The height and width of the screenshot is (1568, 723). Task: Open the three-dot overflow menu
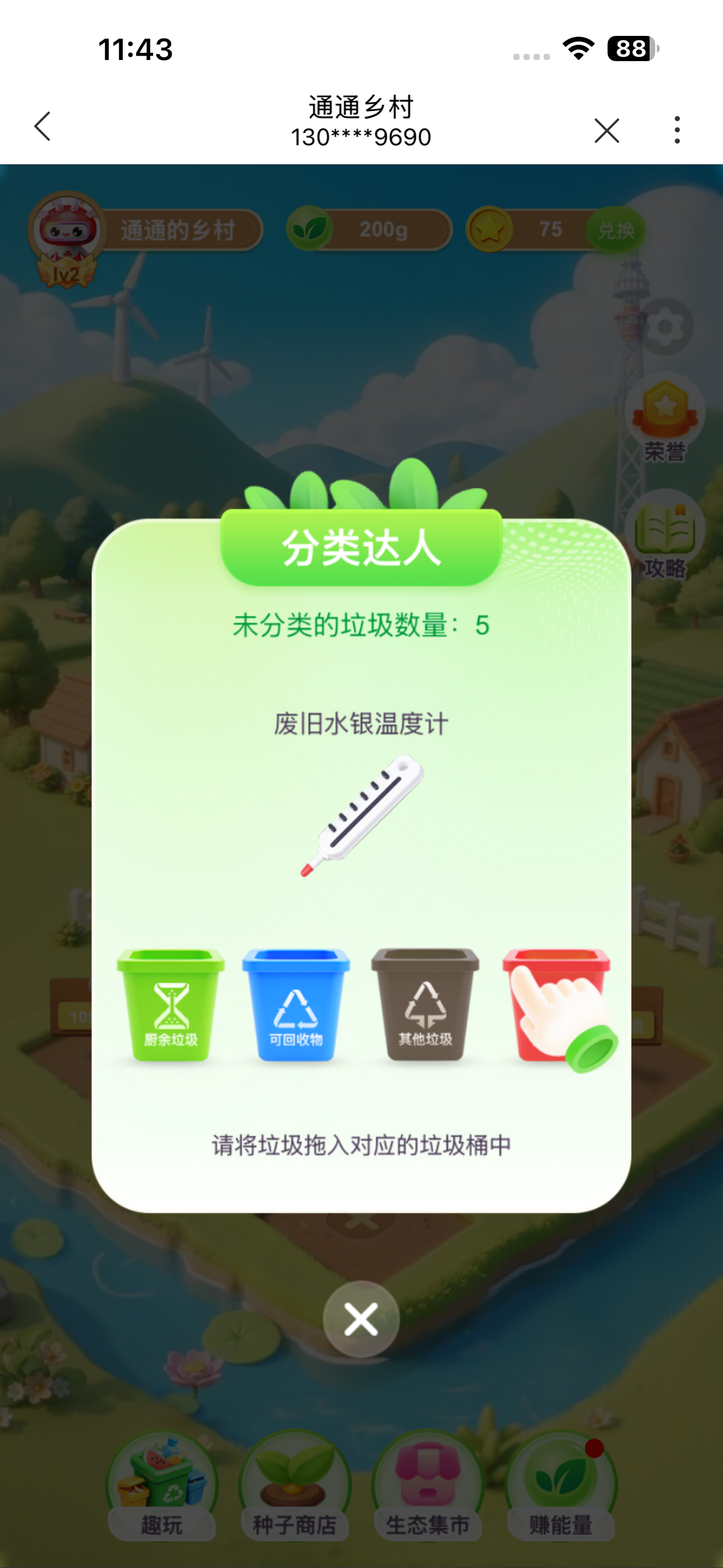tap(676, 130)
